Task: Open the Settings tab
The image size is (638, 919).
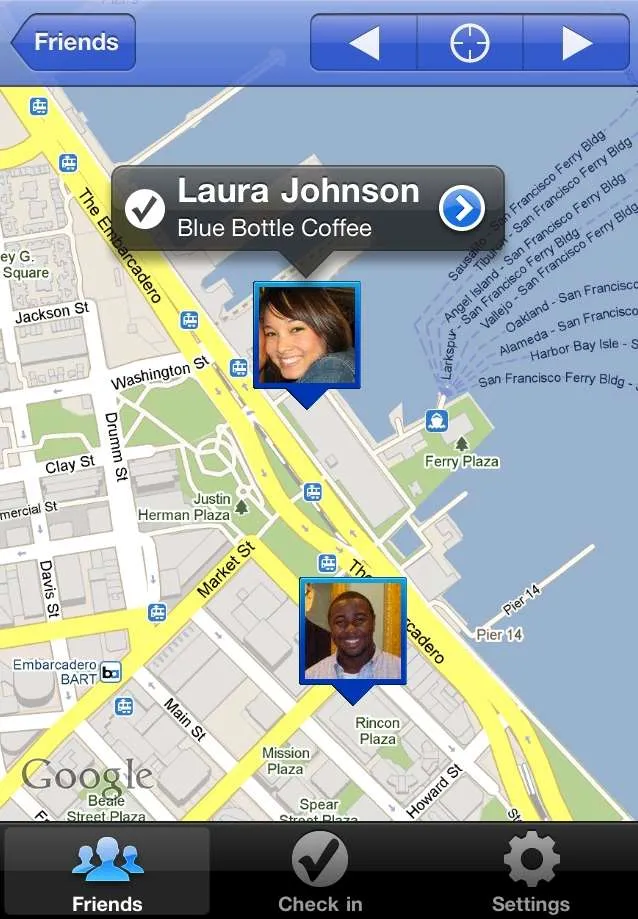Action: [x=531, y=873]
